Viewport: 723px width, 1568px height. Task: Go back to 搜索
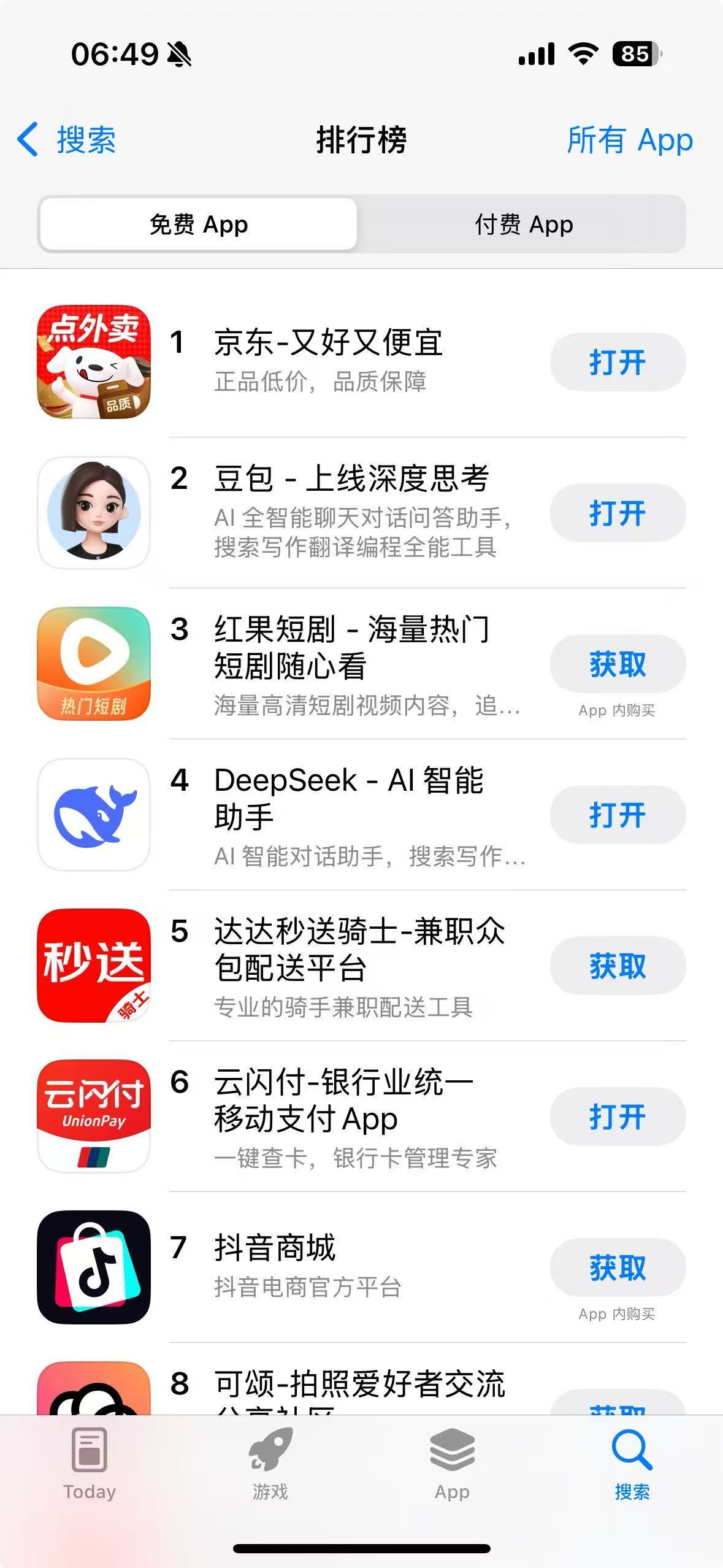(x=67, y=140)
